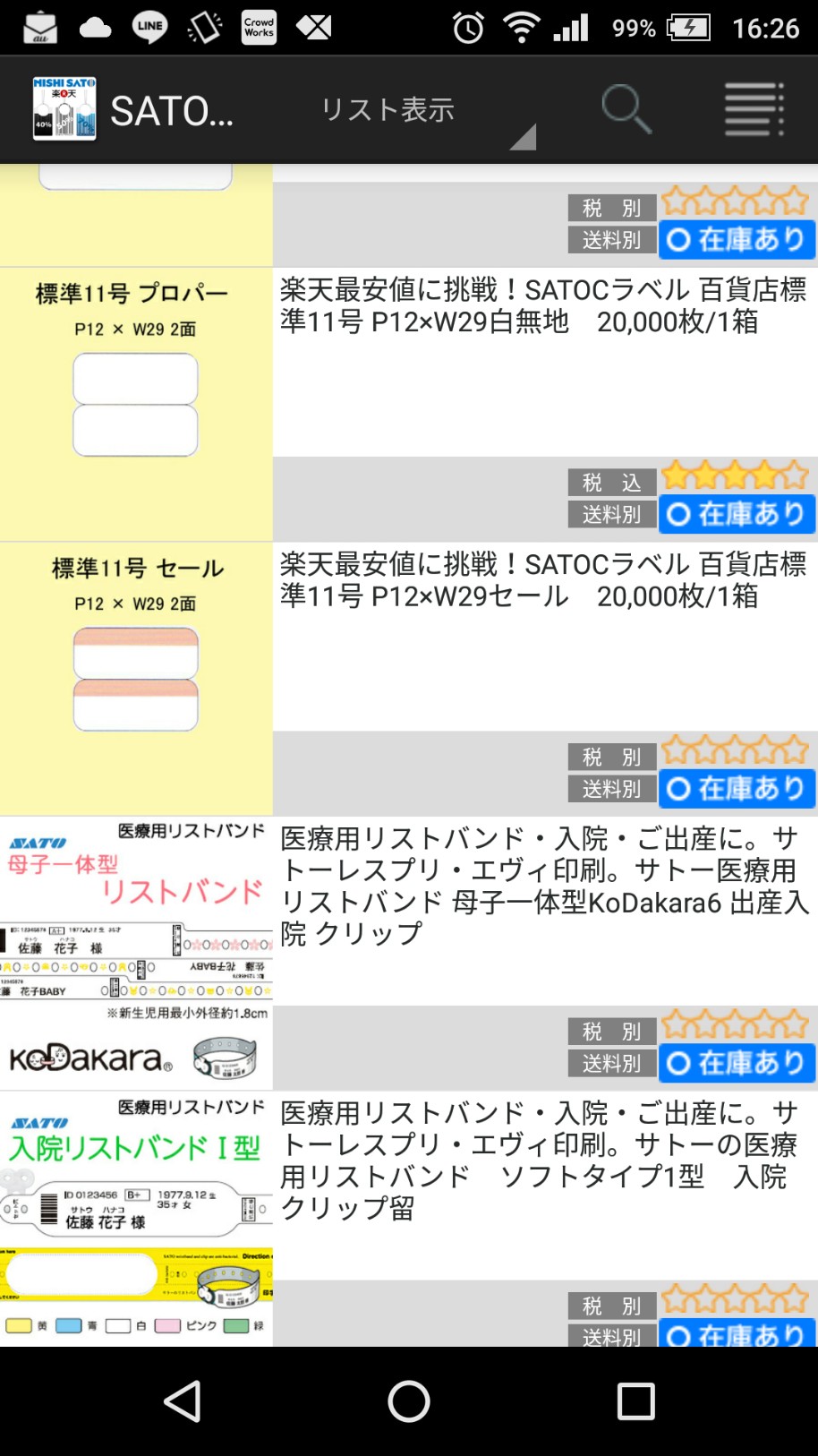Open the search magnifier icon

(626, 109)
